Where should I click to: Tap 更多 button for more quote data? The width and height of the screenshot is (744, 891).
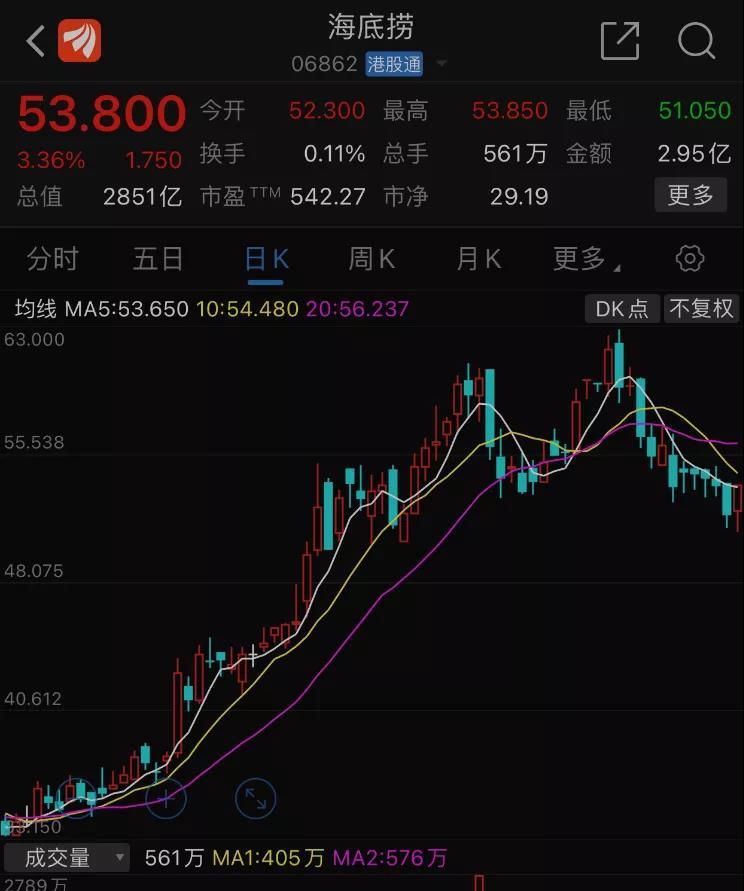point(690,195)
